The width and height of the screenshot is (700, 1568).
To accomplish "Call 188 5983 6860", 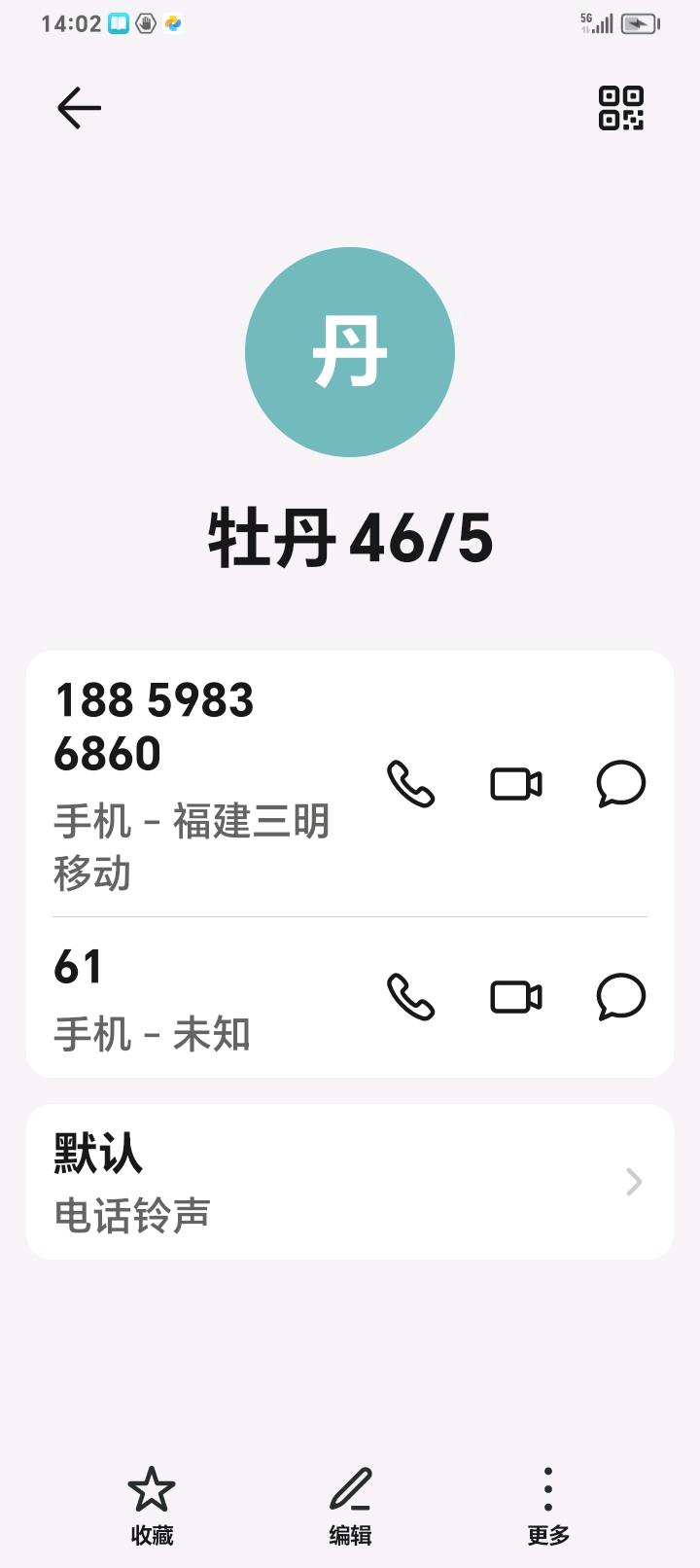I will tap(410, 783).
